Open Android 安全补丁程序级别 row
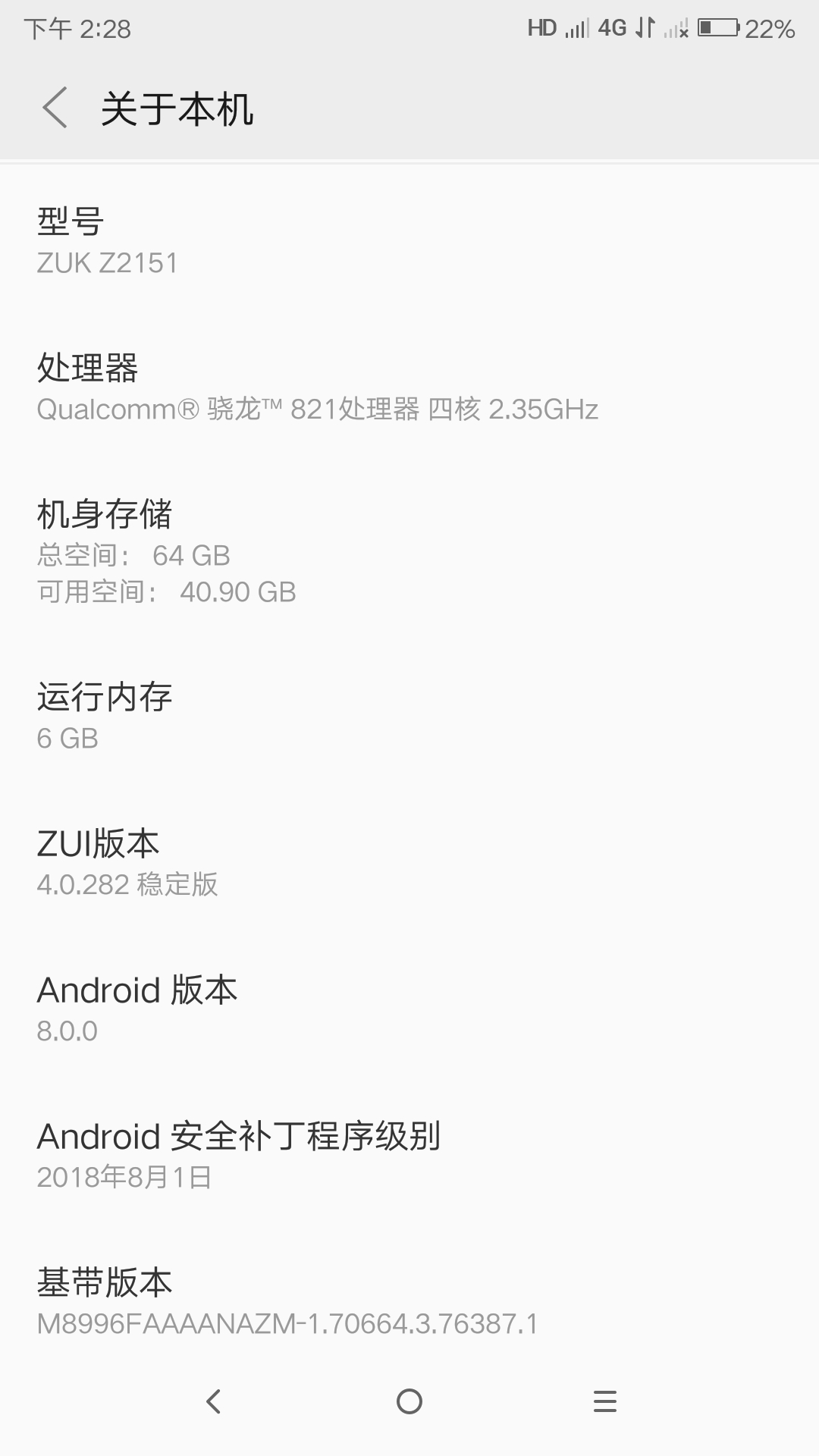Viewport: 819px width, 1456px height. click(x=409, y=1156)
